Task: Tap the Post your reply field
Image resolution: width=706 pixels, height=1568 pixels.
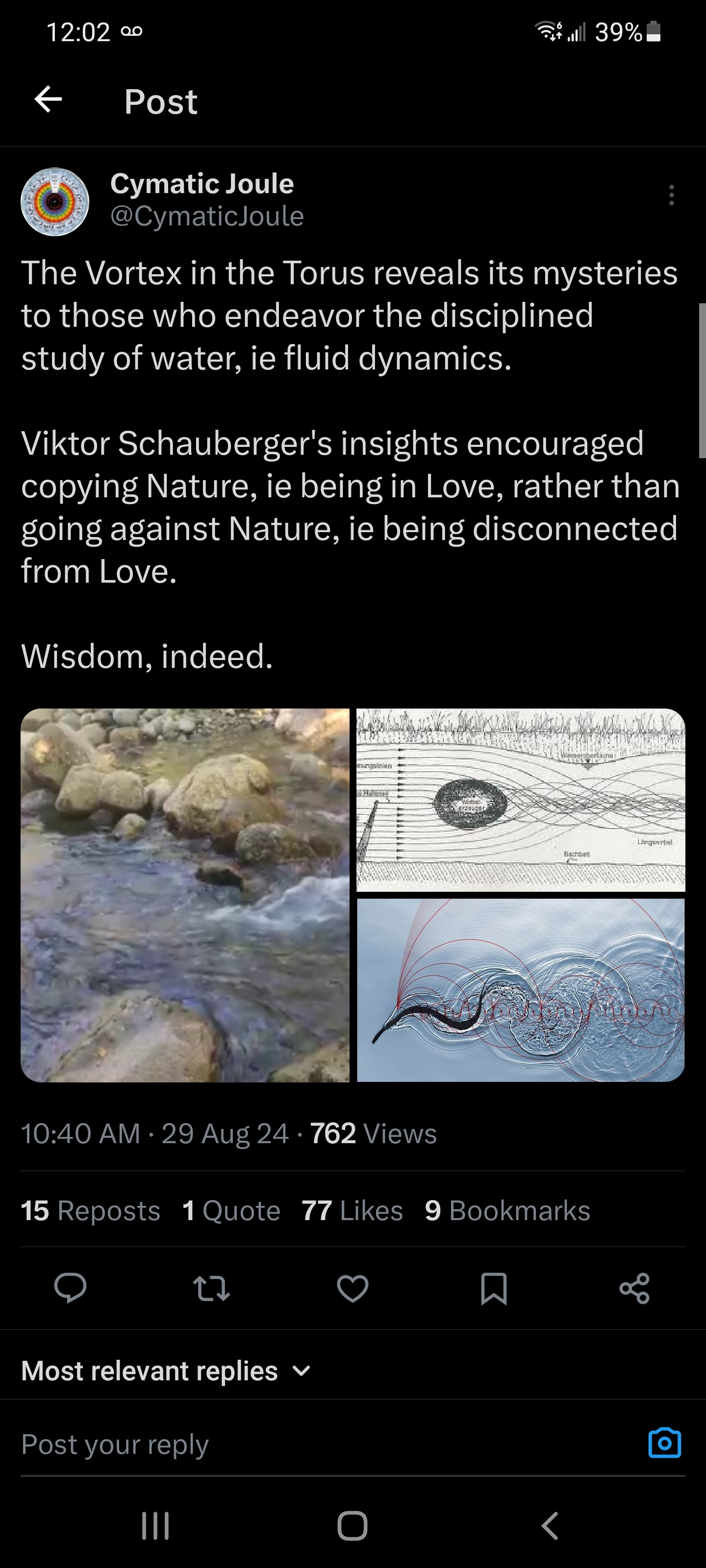Action: tap(304, 1444)
